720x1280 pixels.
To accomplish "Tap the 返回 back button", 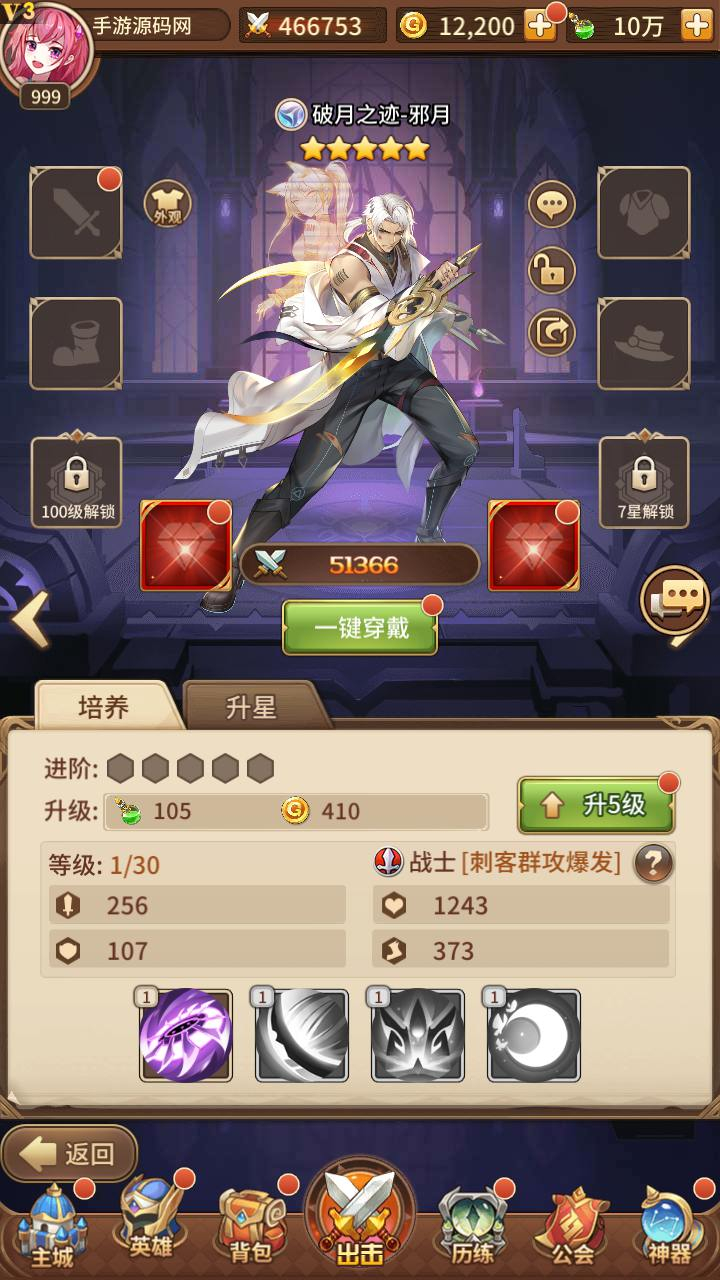I will (x=70, y=1154).
